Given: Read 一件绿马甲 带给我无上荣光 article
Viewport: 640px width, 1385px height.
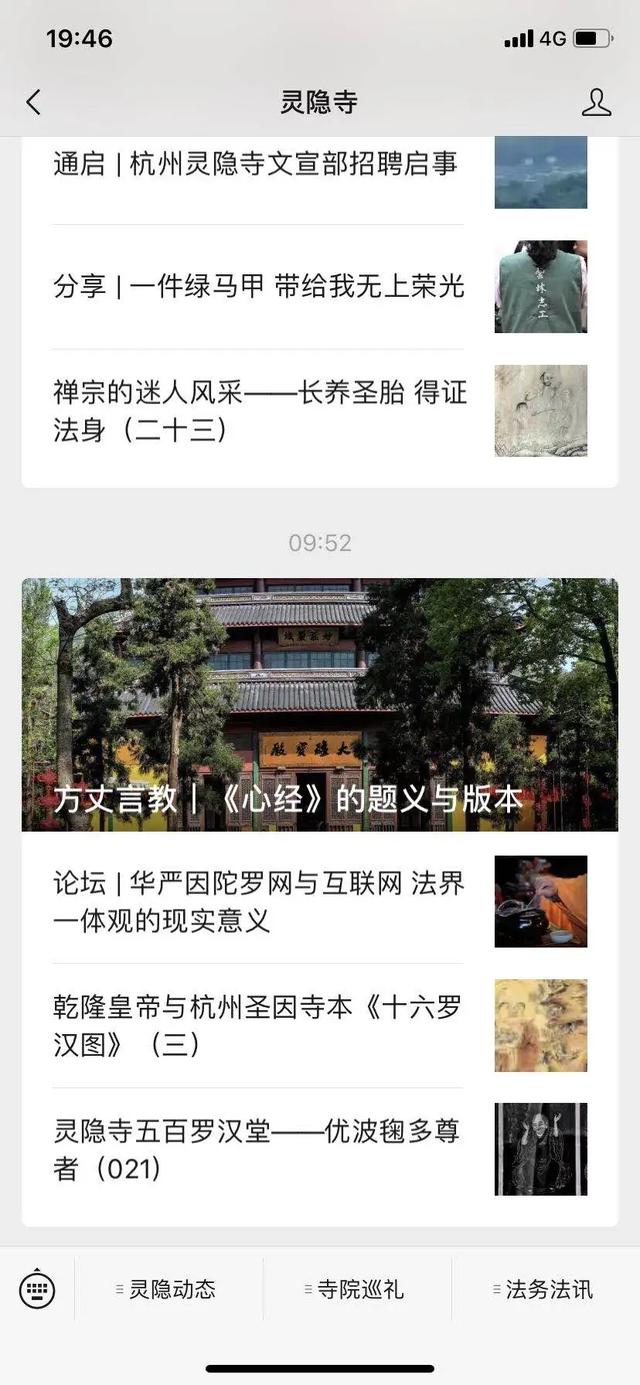Looking at the screenshot, I should tap(260, 286).
